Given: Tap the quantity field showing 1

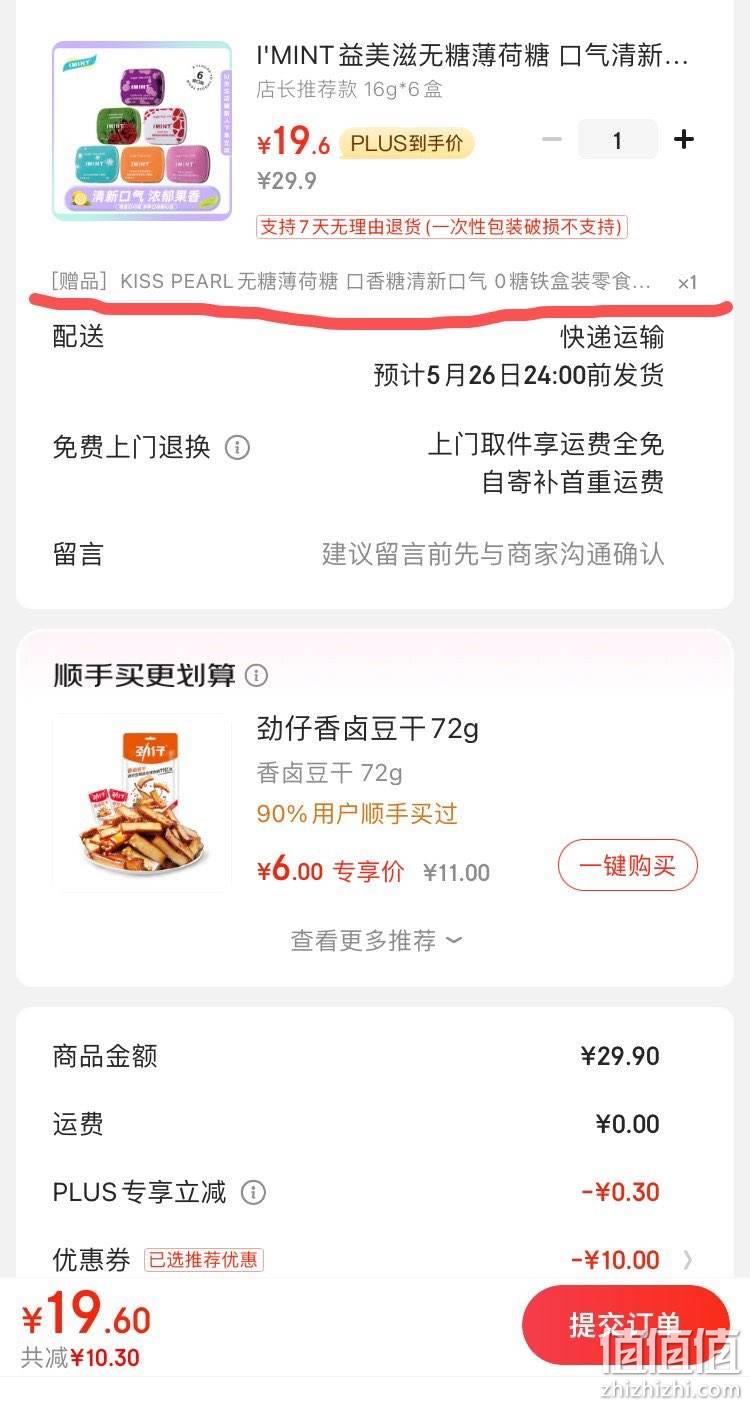Looking at the screenshot, I should click(x=617, y=140).
